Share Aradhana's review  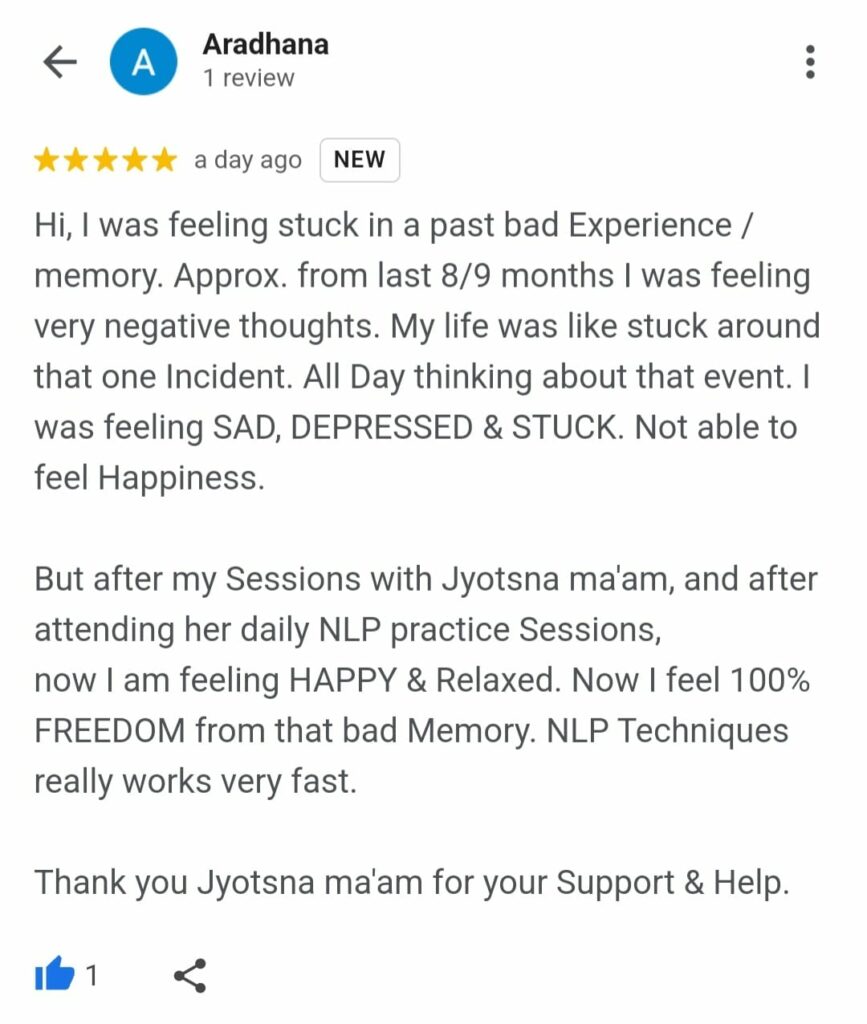tap(189, 974)
